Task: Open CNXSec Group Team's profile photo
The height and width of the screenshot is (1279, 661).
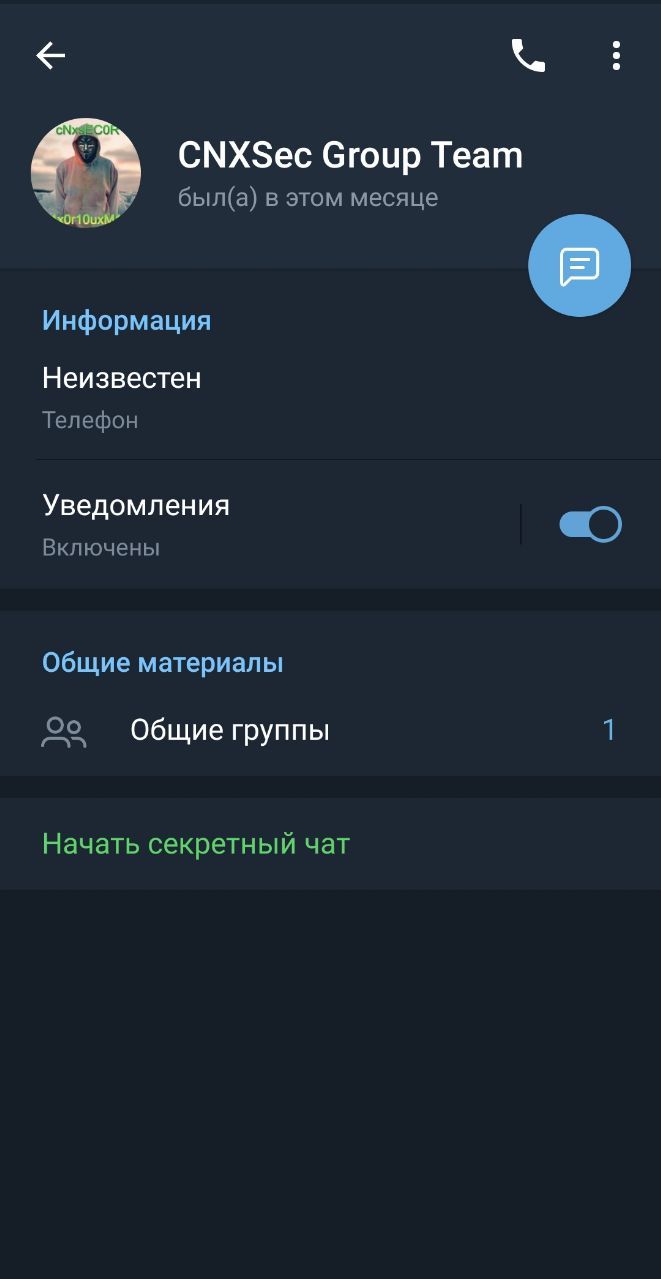Action: pos(86,174)
